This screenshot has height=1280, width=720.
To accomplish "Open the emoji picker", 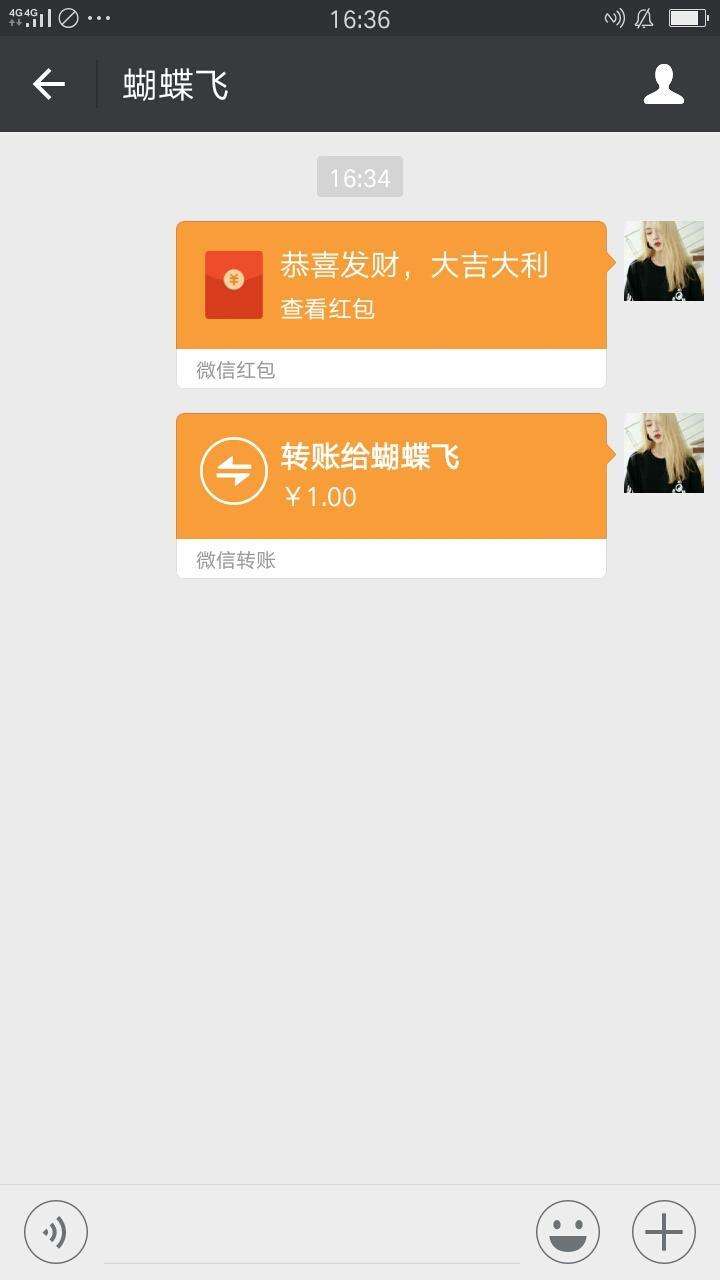I will click(x=567, y=1232).
